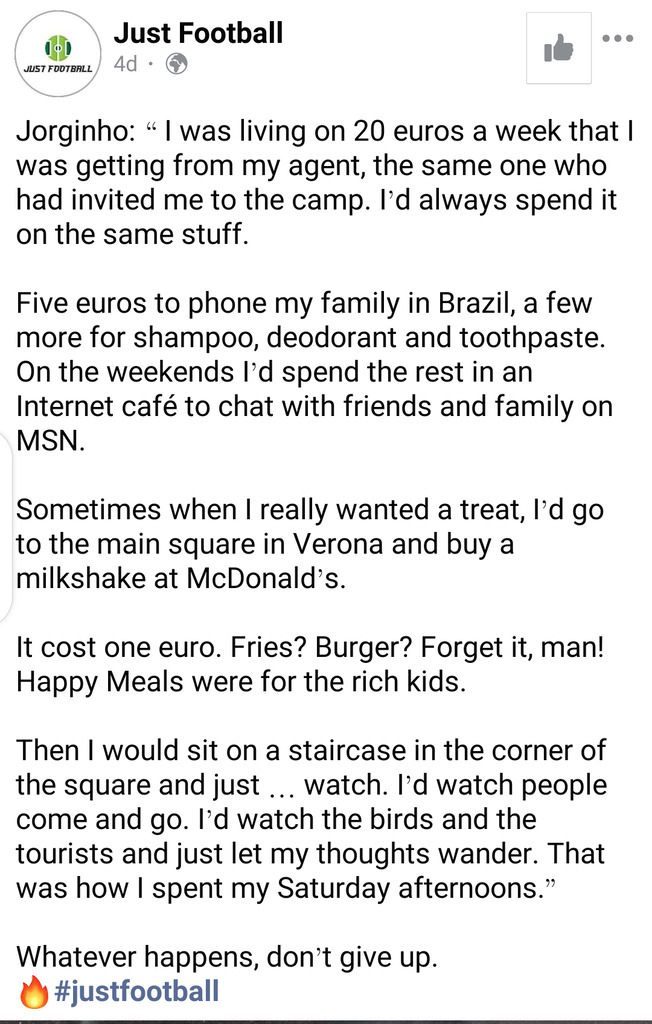Viewport: 652px width, 1024px height.
Task: Like the Just Football page
Action: pos(559,48)
